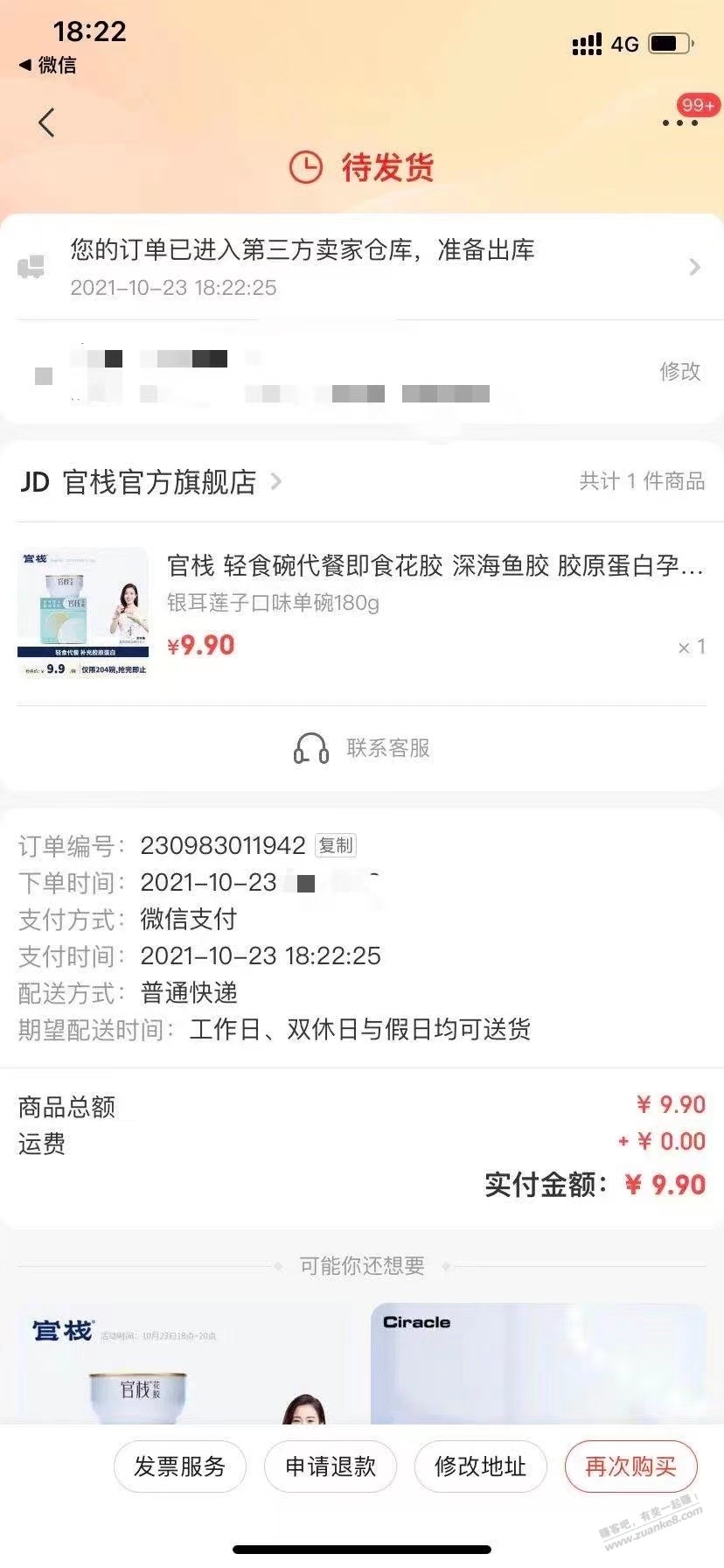Tap 修改 beside the delivery address
The image size is (724, 1568).
(679, 371)
